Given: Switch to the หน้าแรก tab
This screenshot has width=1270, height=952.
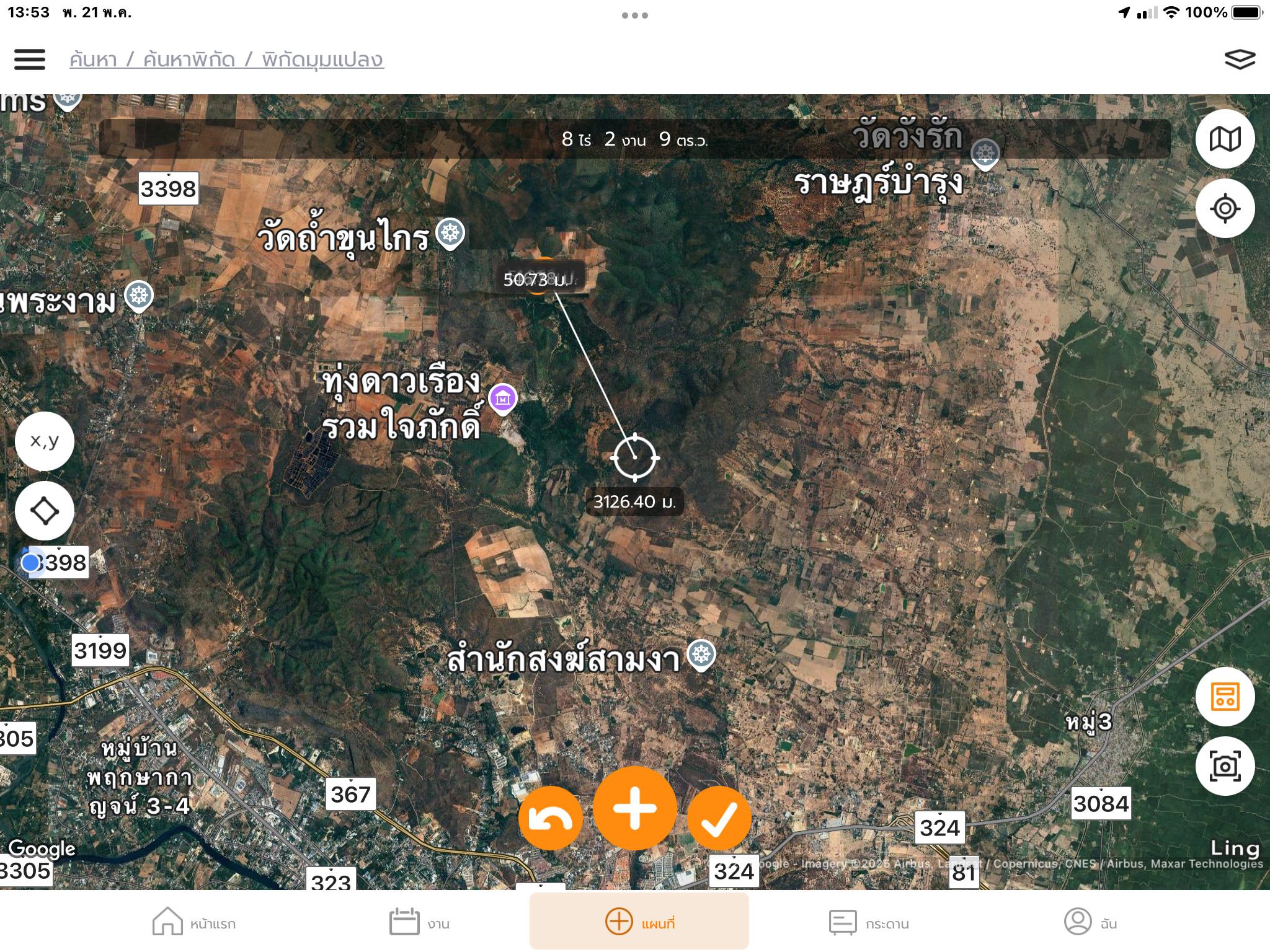Looking at the screenshot, I should [x=194, y=923].
